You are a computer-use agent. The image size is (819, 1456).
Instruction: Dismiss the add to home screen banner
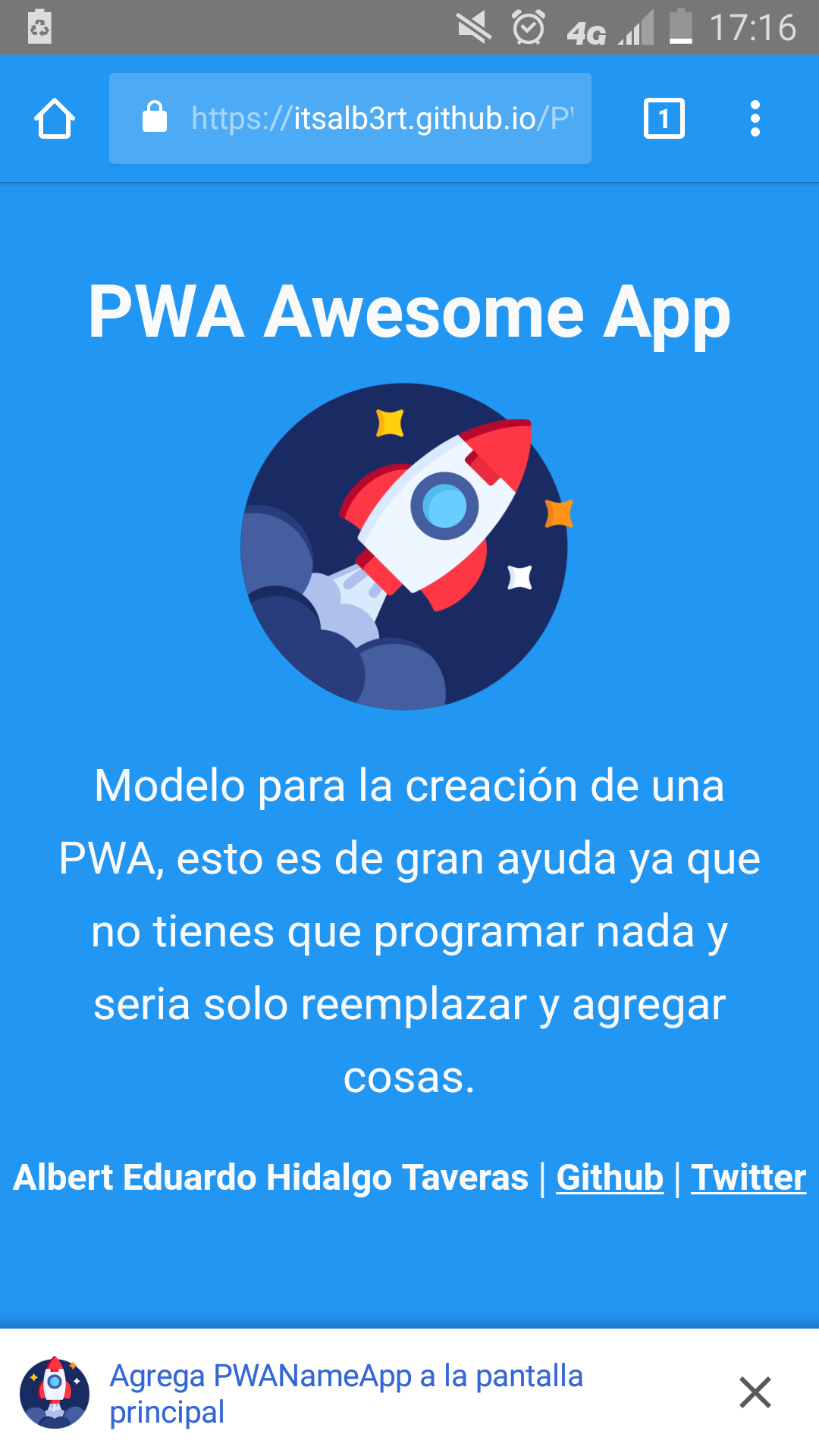755,1392
